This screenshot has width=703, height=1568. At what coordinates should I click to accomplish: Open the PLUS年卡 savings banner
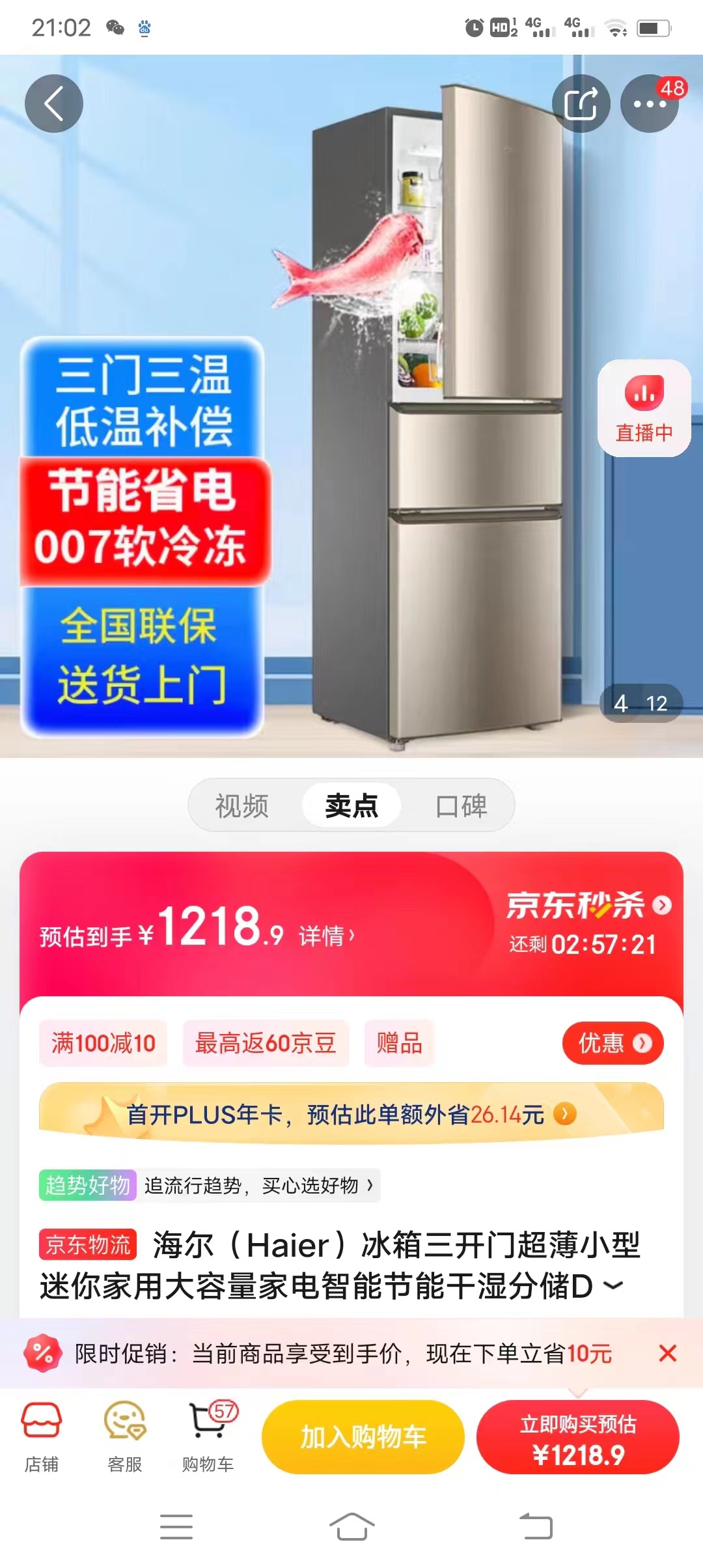[x=351, y=1114]
